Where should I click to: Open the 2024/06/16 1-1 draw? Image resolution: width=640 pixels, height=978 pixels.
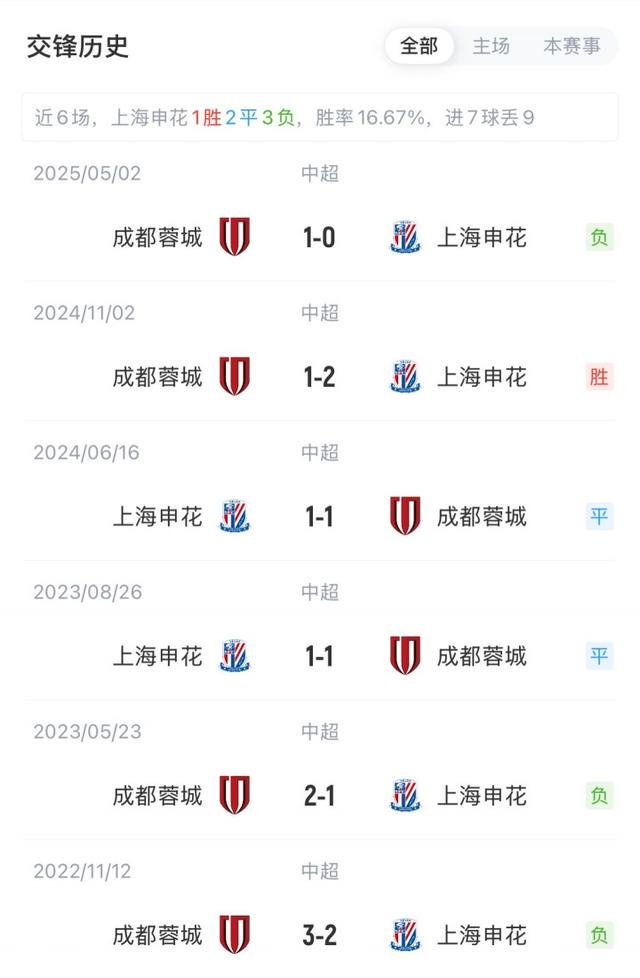319,517
